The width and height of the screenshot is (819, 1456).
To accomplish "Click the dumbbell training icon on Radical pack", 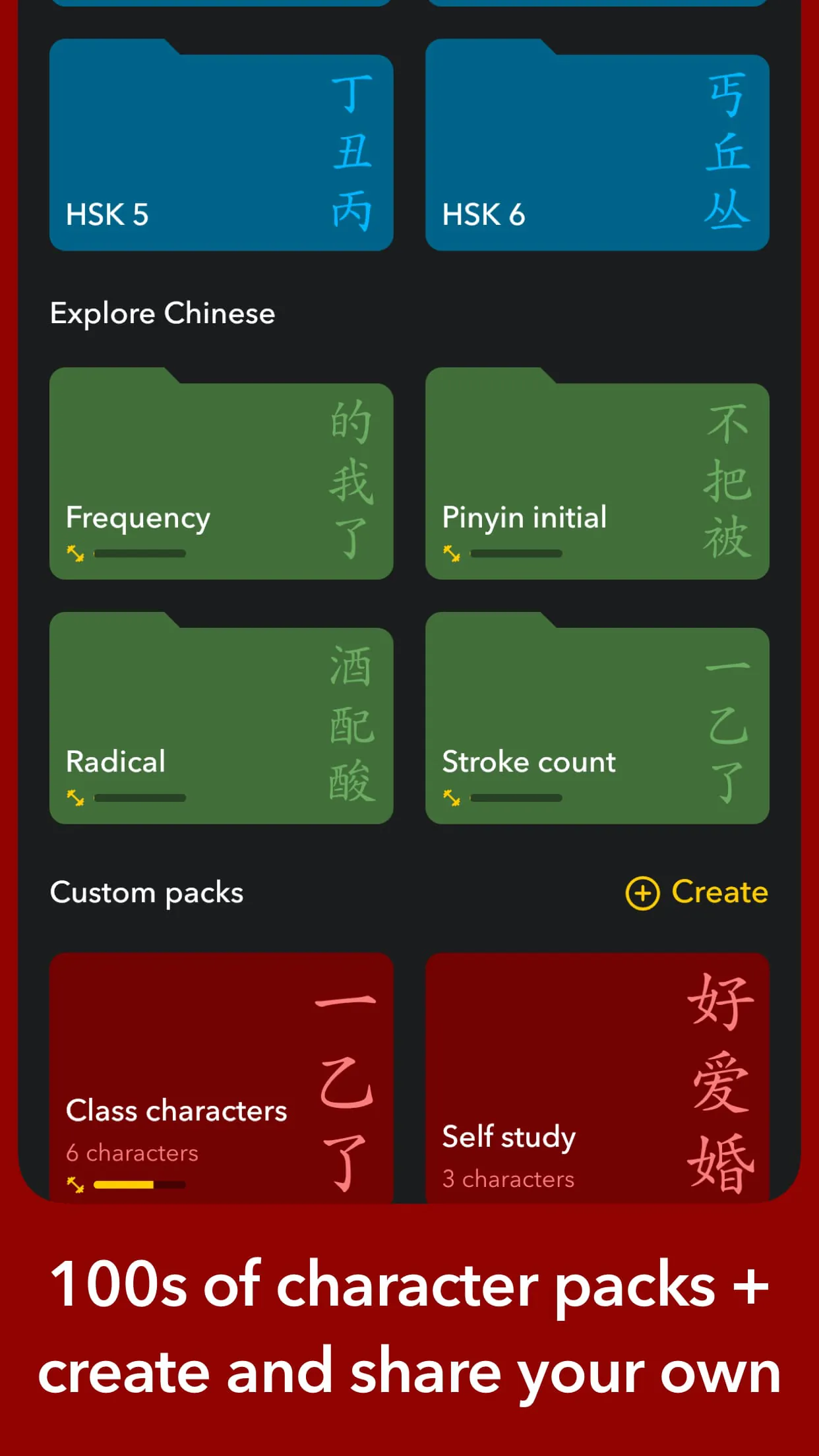I will pyautogui.click(x=75, y=798).
